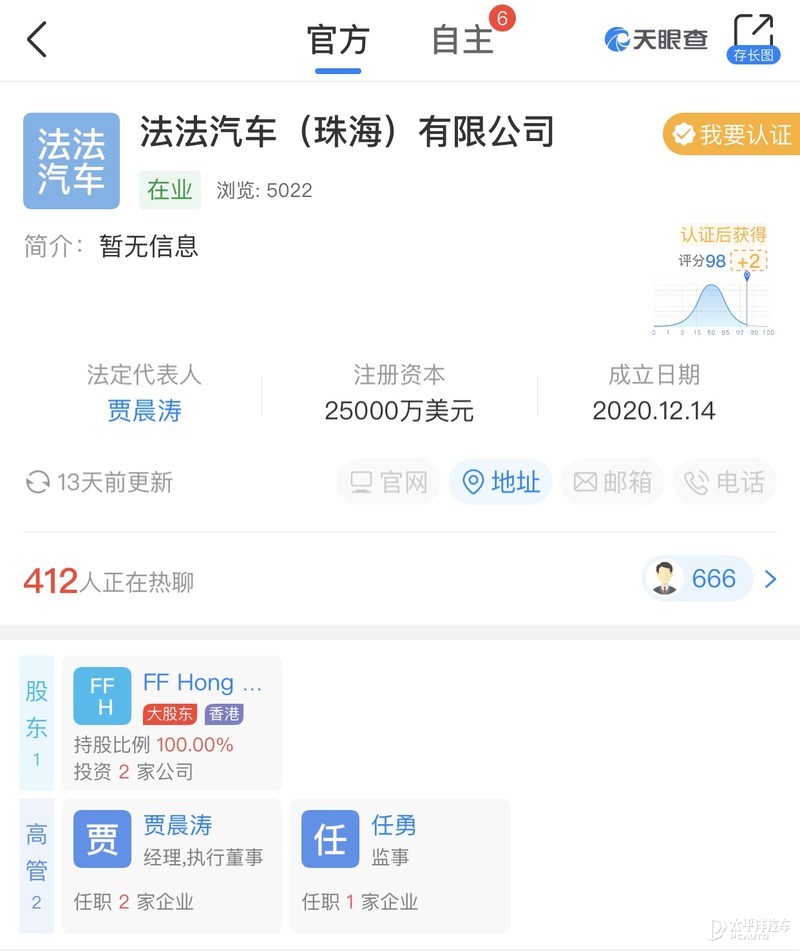The height and width of the screenshot is (951, 800).
Task: Click the 电话 phone icon
Action: click(724, 482)
